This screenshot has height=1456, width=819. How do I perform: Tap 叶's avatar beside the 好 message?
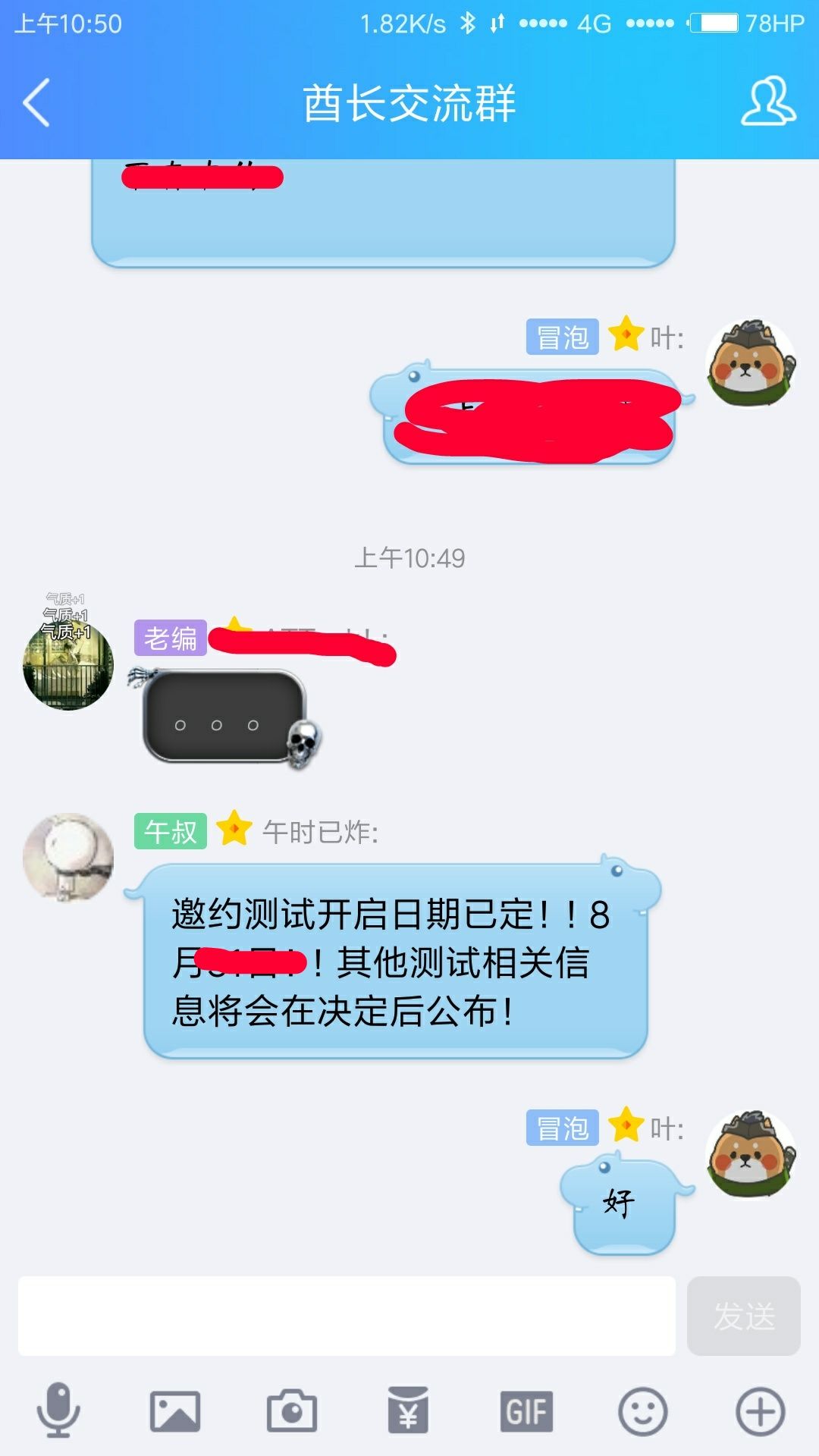click(751, 1154)
